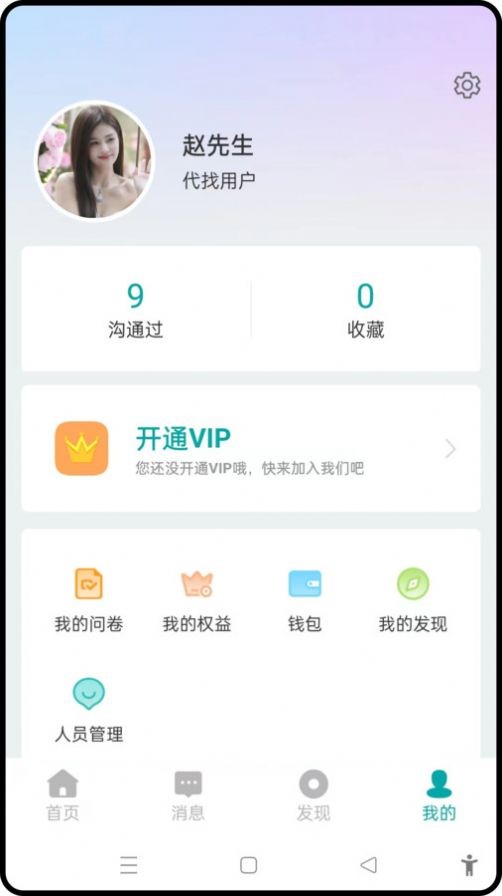This screenshot has width=502, height=896.
Task: Open 钱包 wallet
Action: click(x=305, y=600)
